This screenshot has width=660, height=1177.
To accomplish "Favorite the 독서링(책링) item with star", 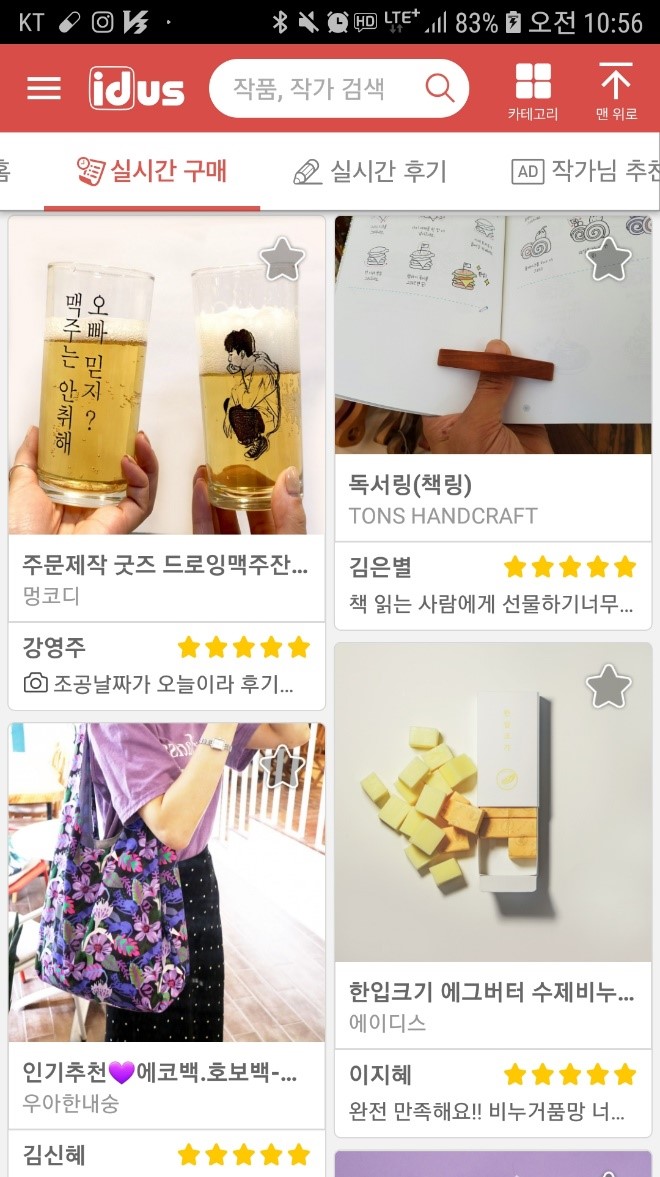I will point(609,260).
